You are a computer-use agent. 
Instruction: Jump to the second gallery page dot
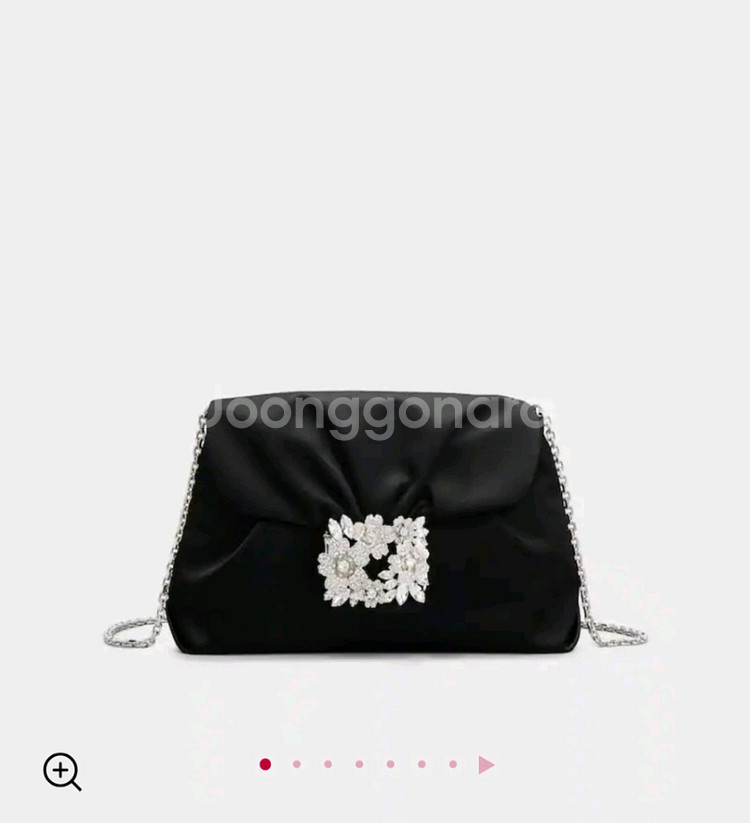(x=296, y=764)
